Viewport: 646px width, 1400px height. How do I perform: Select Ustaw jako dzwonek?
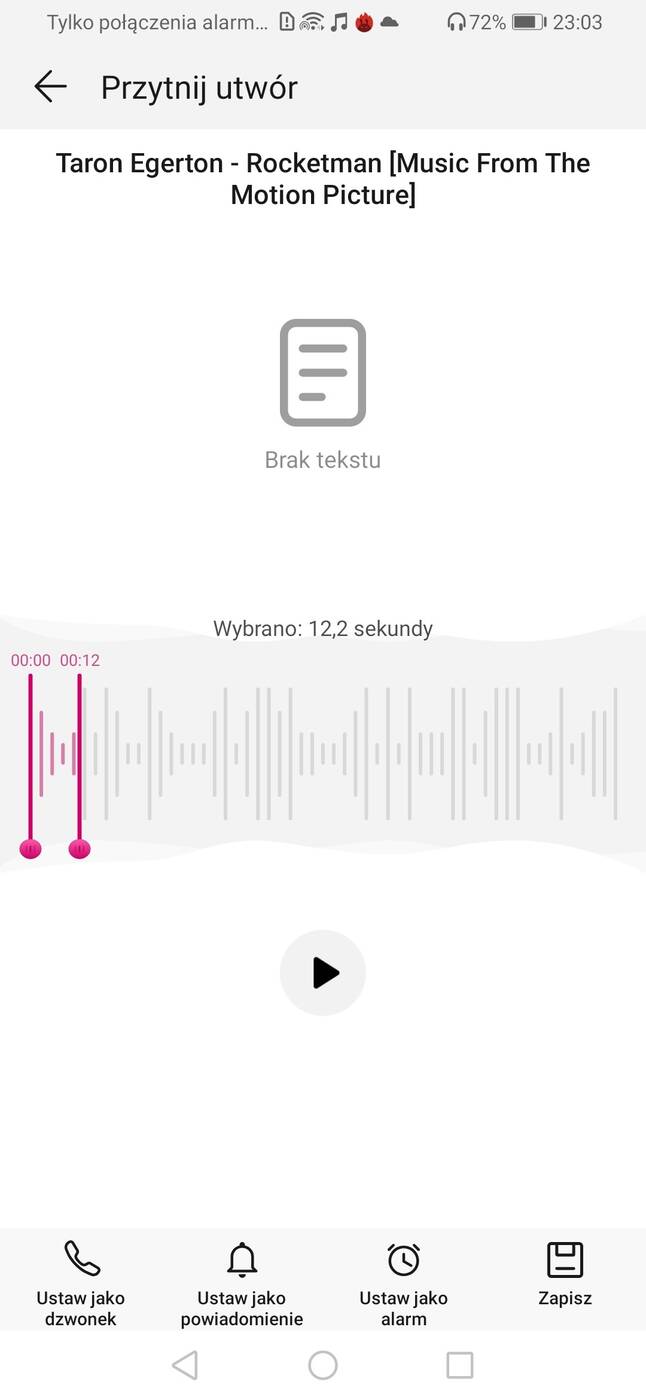(x=81, y=1282)
